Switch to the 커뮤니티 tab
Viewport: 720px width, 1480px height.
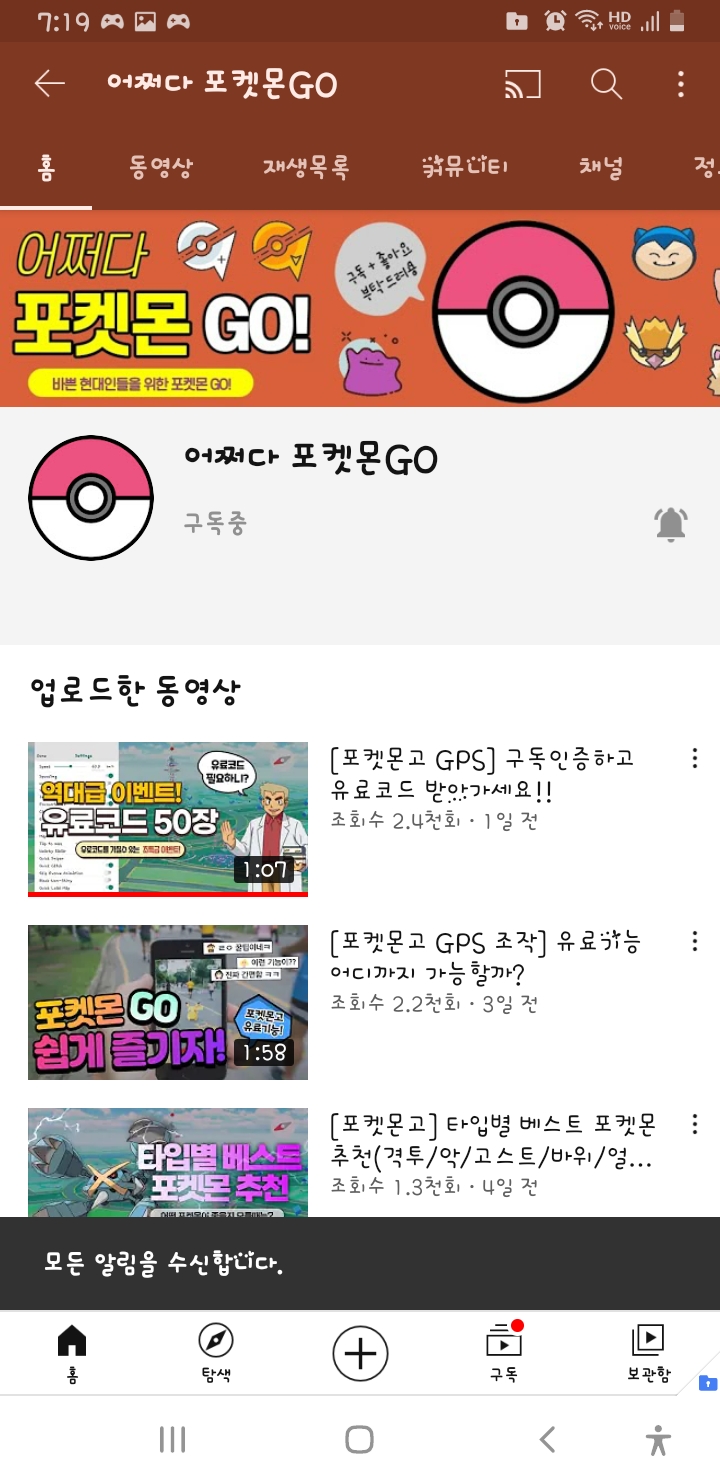[x=464, y=167]
